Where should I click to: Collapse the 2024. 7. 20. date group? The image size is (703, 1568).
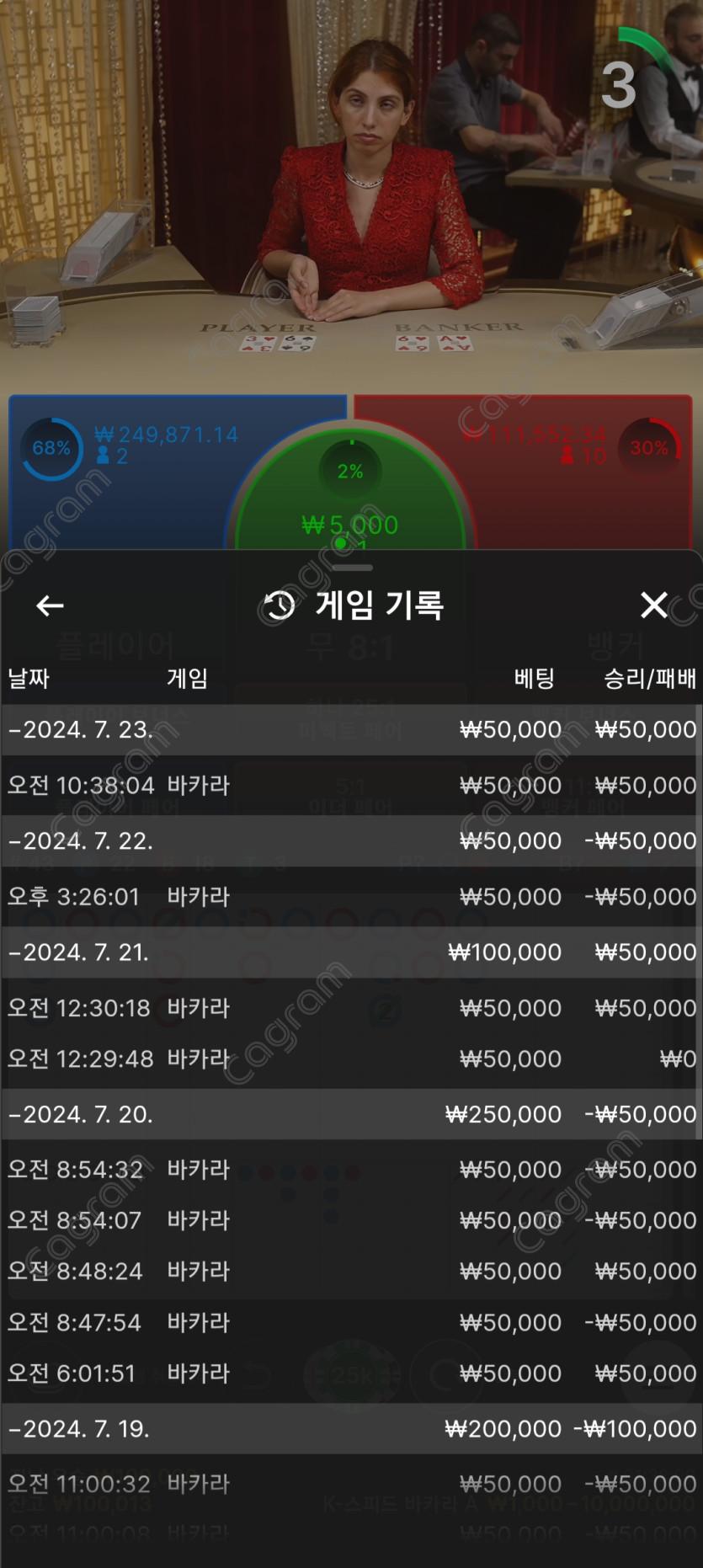pyautogui.click(x=351, y=1114)
